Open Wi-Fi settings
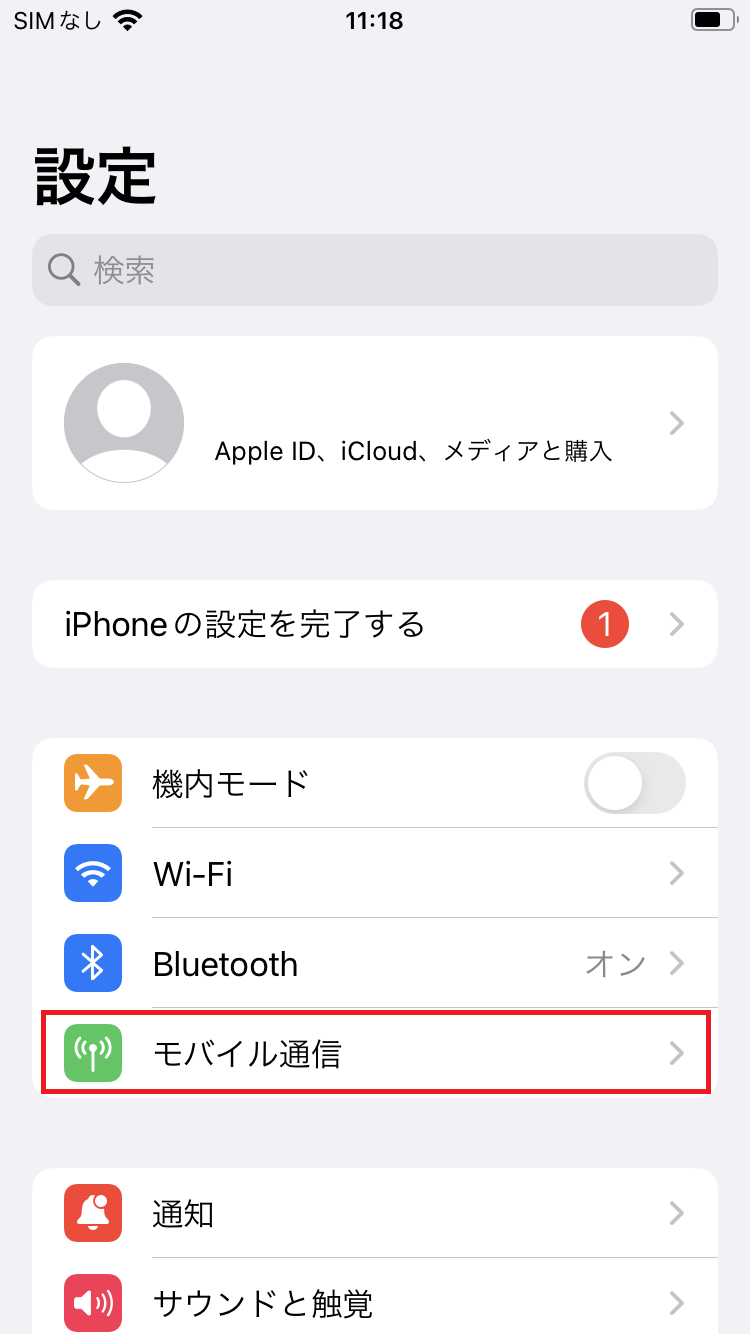Viewport: 750px width, 1334px height. pyautogui.click(x=375, y=873)
